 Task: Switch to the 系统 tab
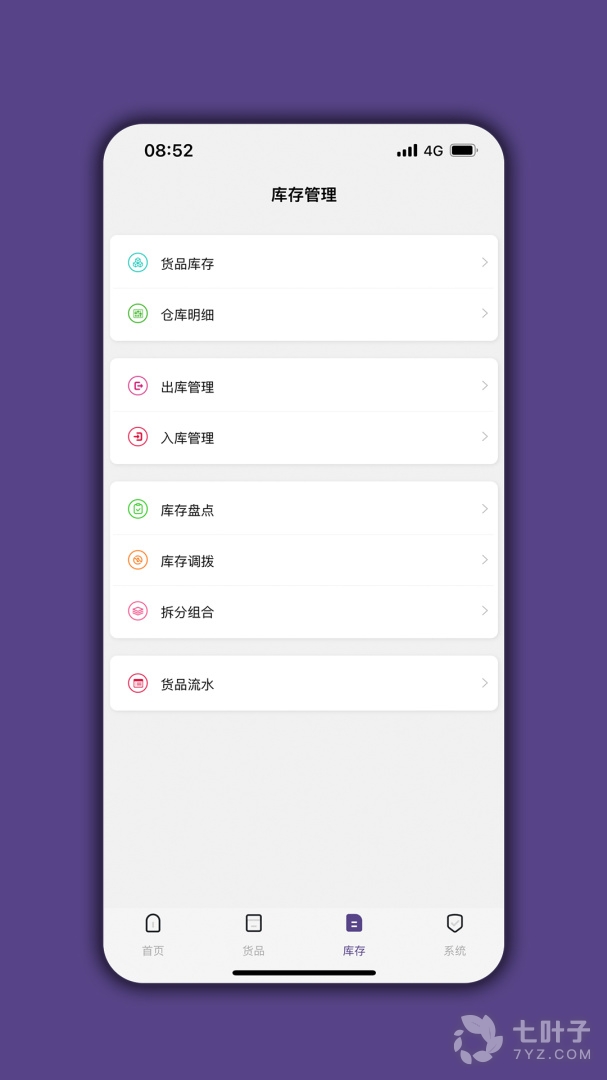pos(455,934)
